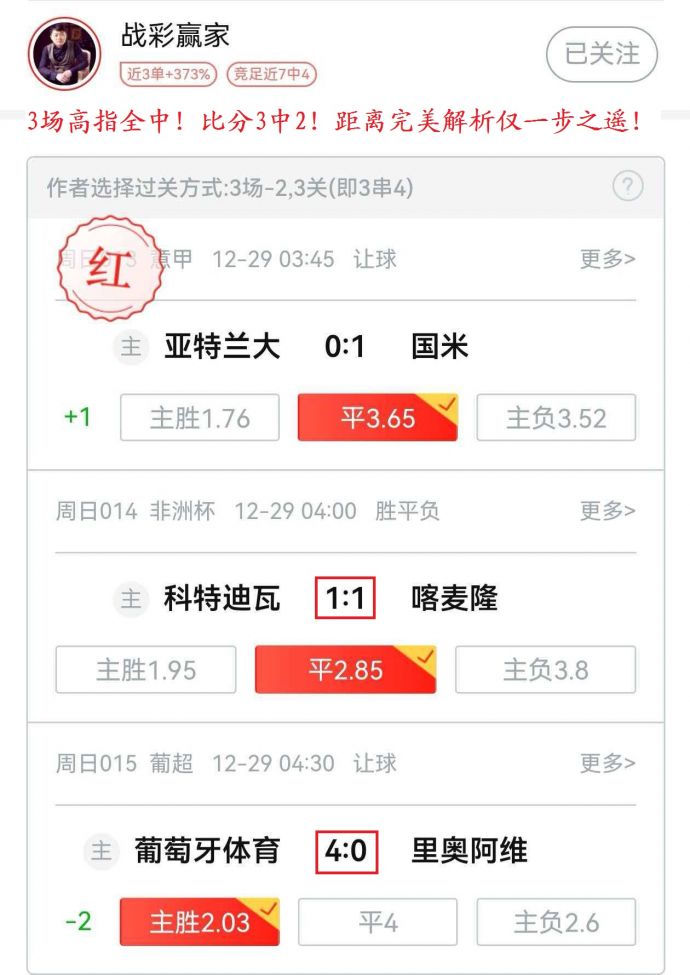Tap the 已关注 follow button
This screenshot has height=975, width=690.
(601, 53)
